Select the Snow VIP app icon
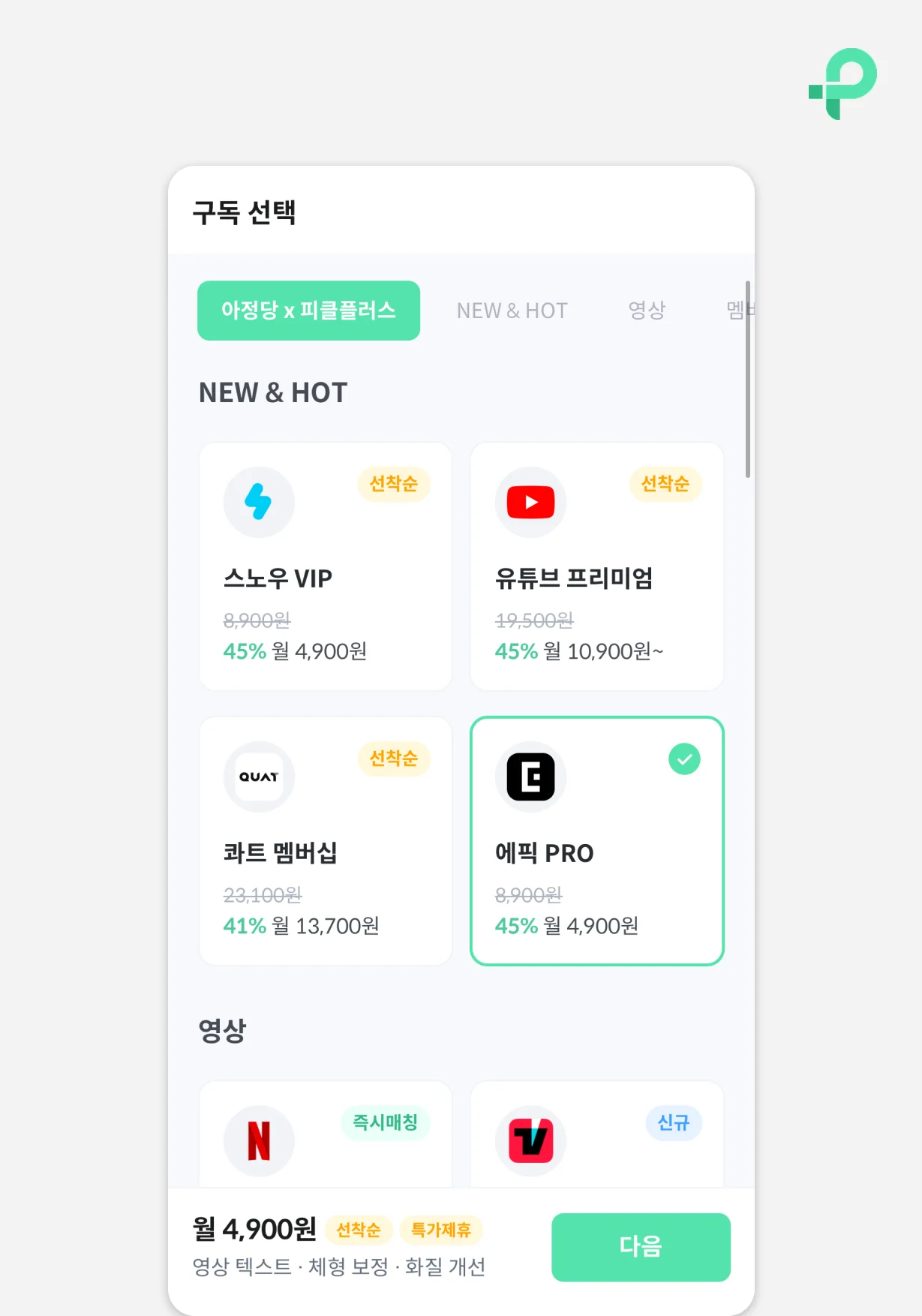The image size is (922, 1316). [x=258, y=501]
